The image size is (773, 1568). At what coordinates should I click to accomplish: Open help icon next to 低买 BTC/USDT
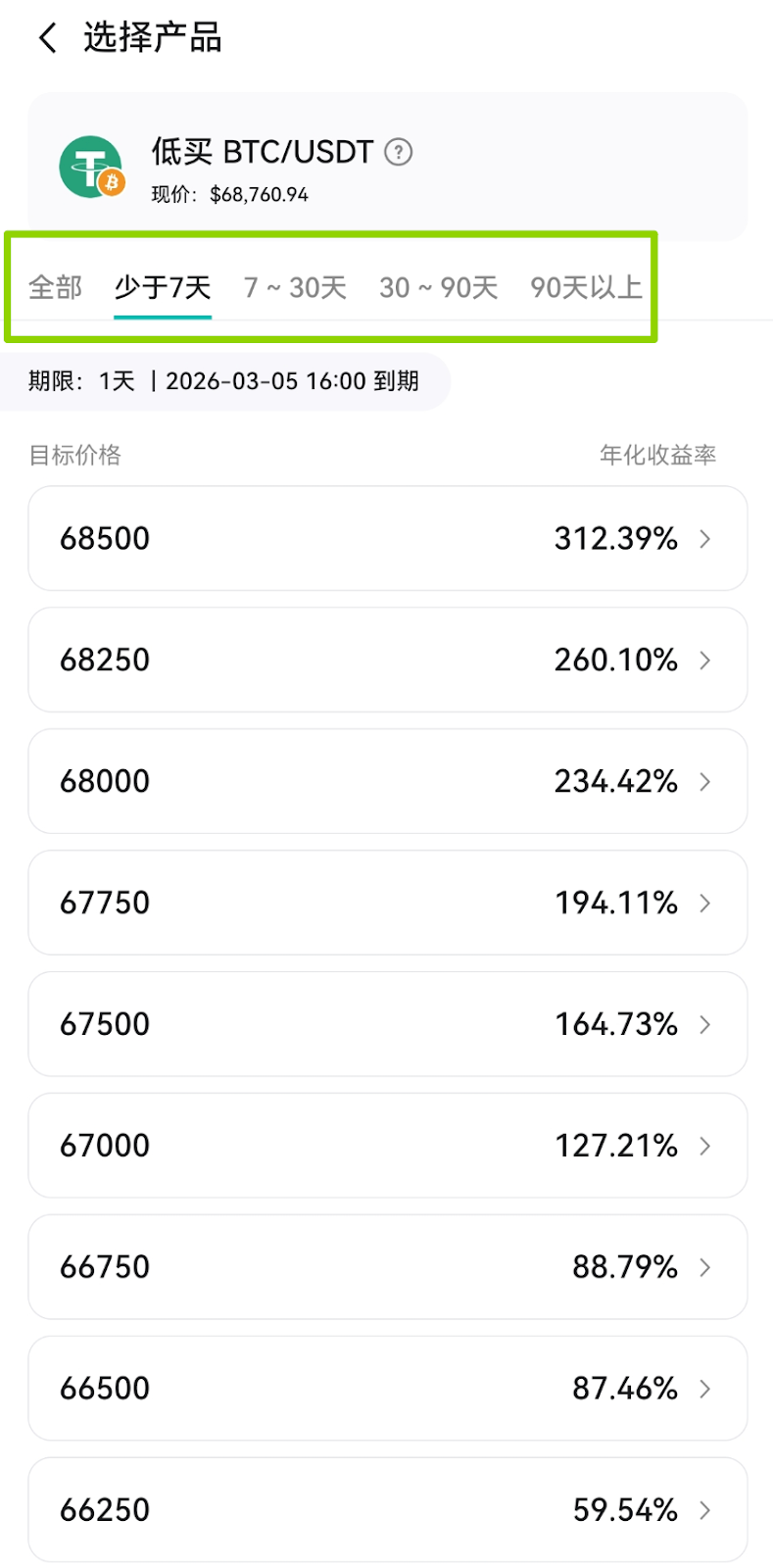pyautogui.click(x=398, y=152)
